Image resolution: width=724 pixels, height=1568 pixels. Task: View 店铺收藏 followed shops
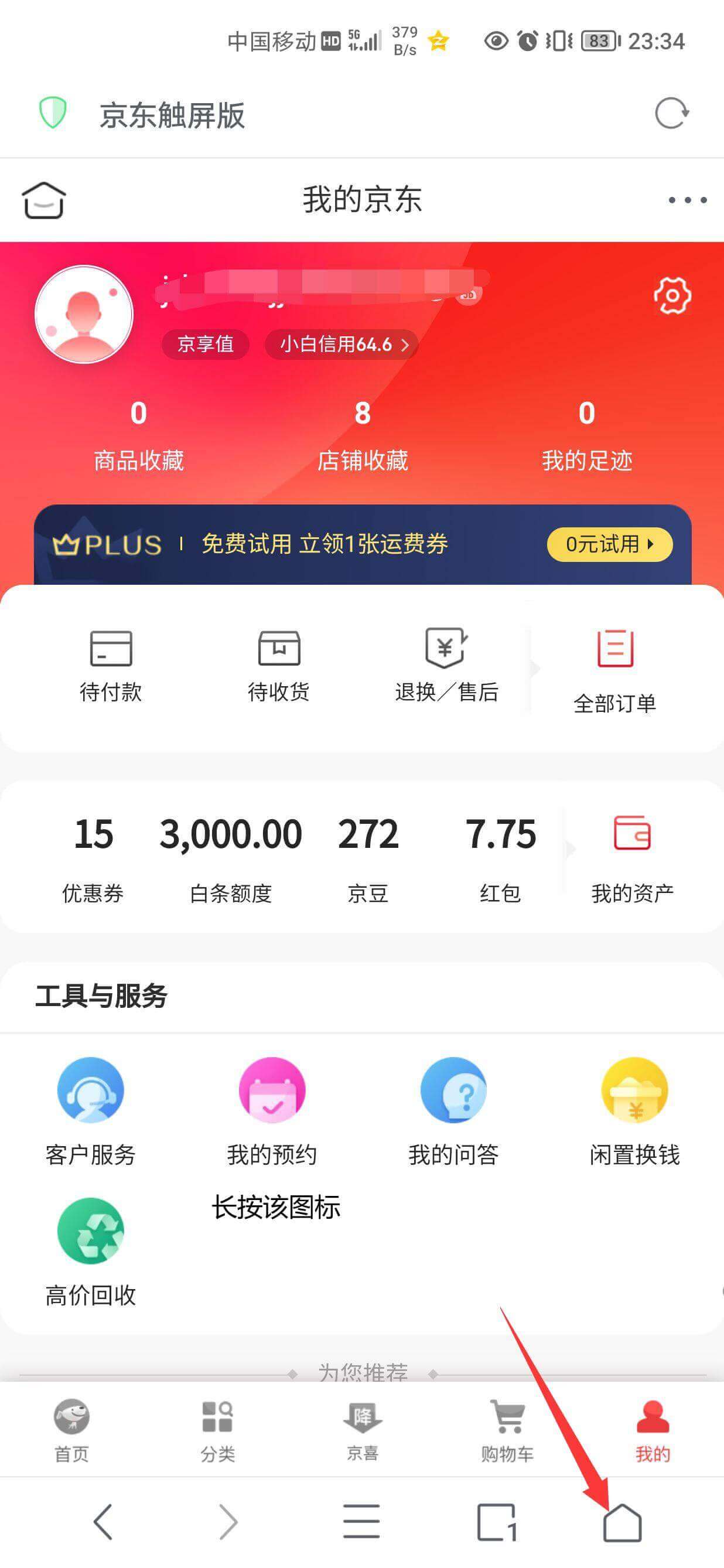tap(363, 436)
